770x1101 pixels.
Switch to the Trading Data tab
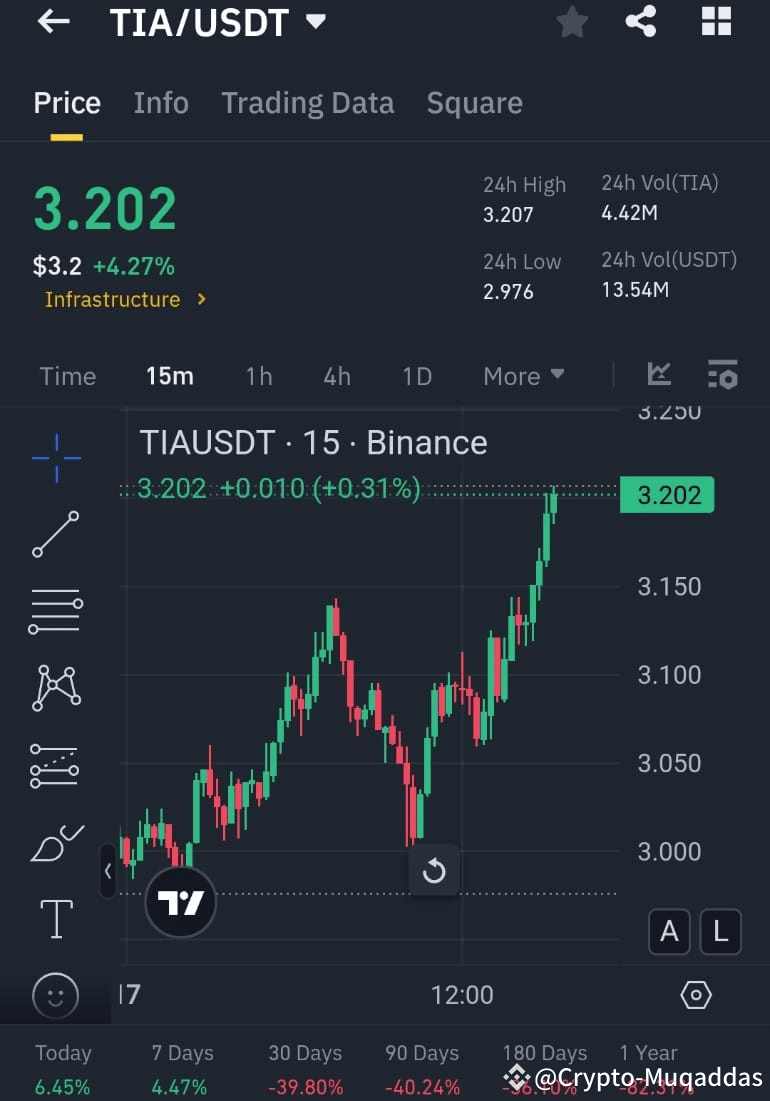point(307,103)
